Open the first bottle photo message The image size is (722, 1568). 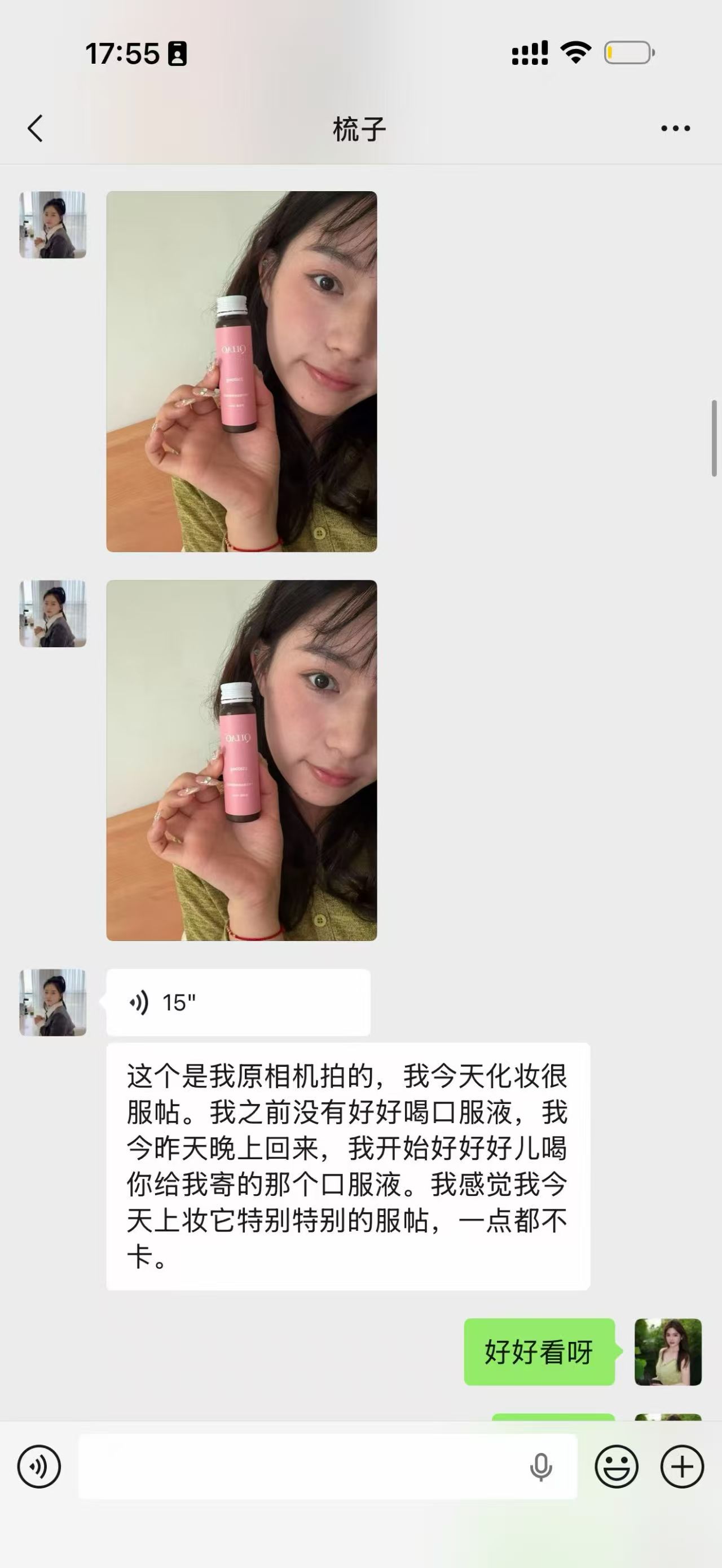[241, 372]
